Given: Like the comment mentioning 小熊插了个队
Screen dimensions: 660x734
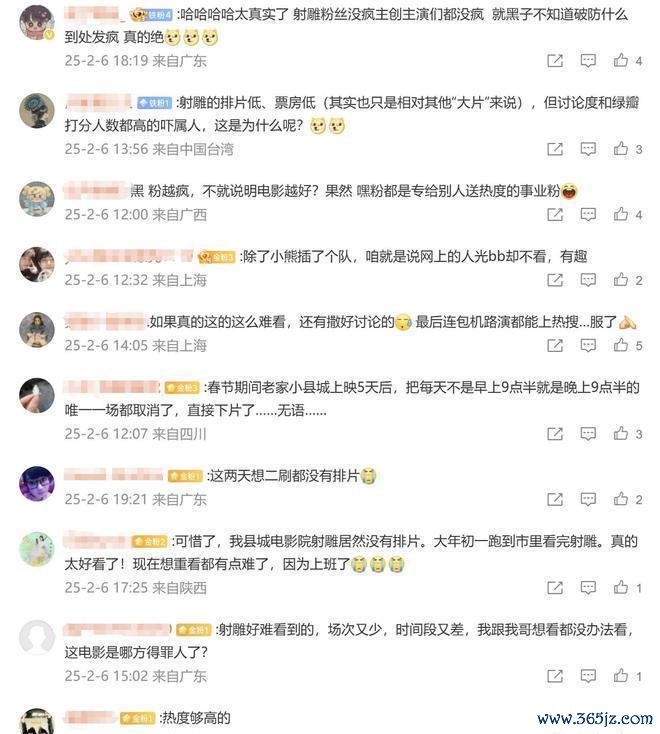Looking at the screenshot, I should pos(620,280).
